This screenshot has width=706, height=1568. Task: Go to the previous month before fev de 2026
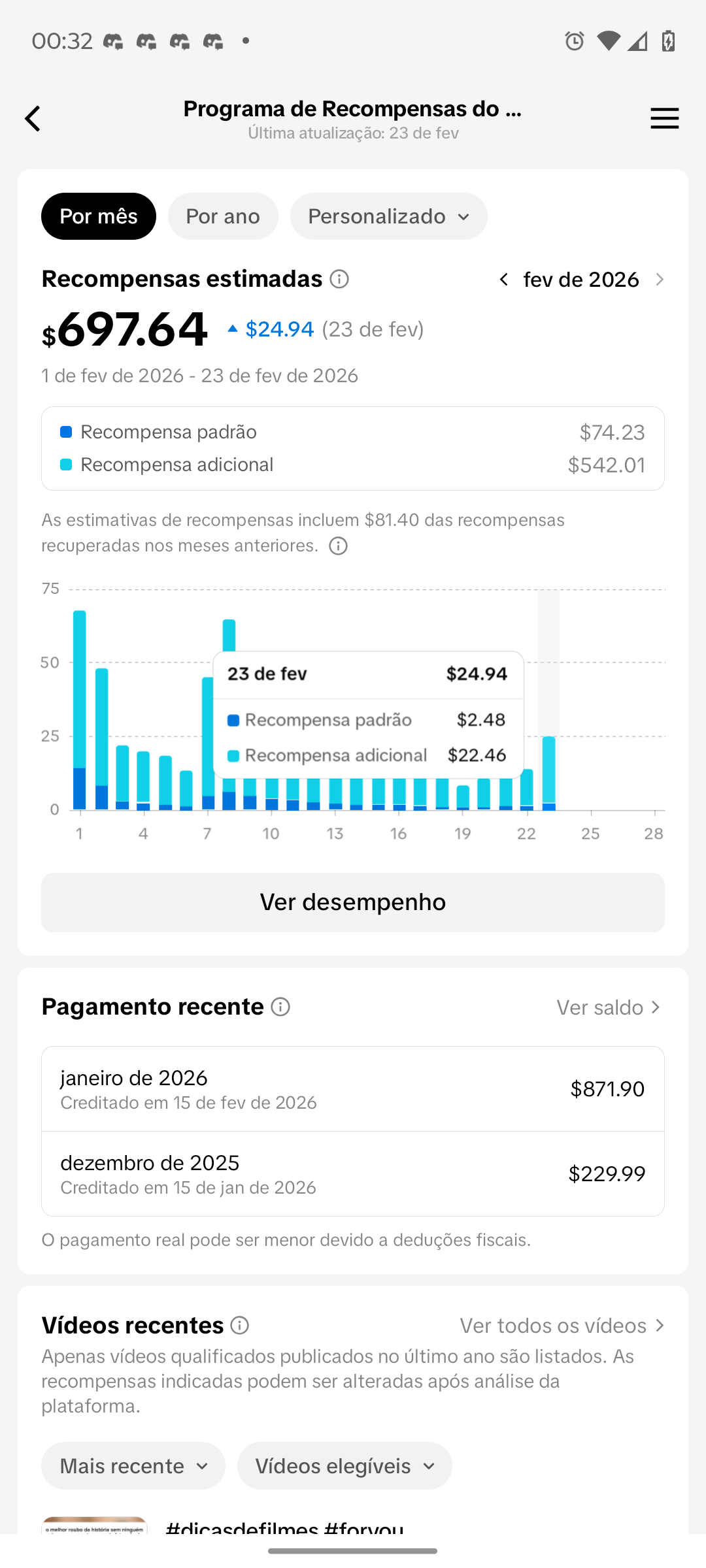coord(504,280)
